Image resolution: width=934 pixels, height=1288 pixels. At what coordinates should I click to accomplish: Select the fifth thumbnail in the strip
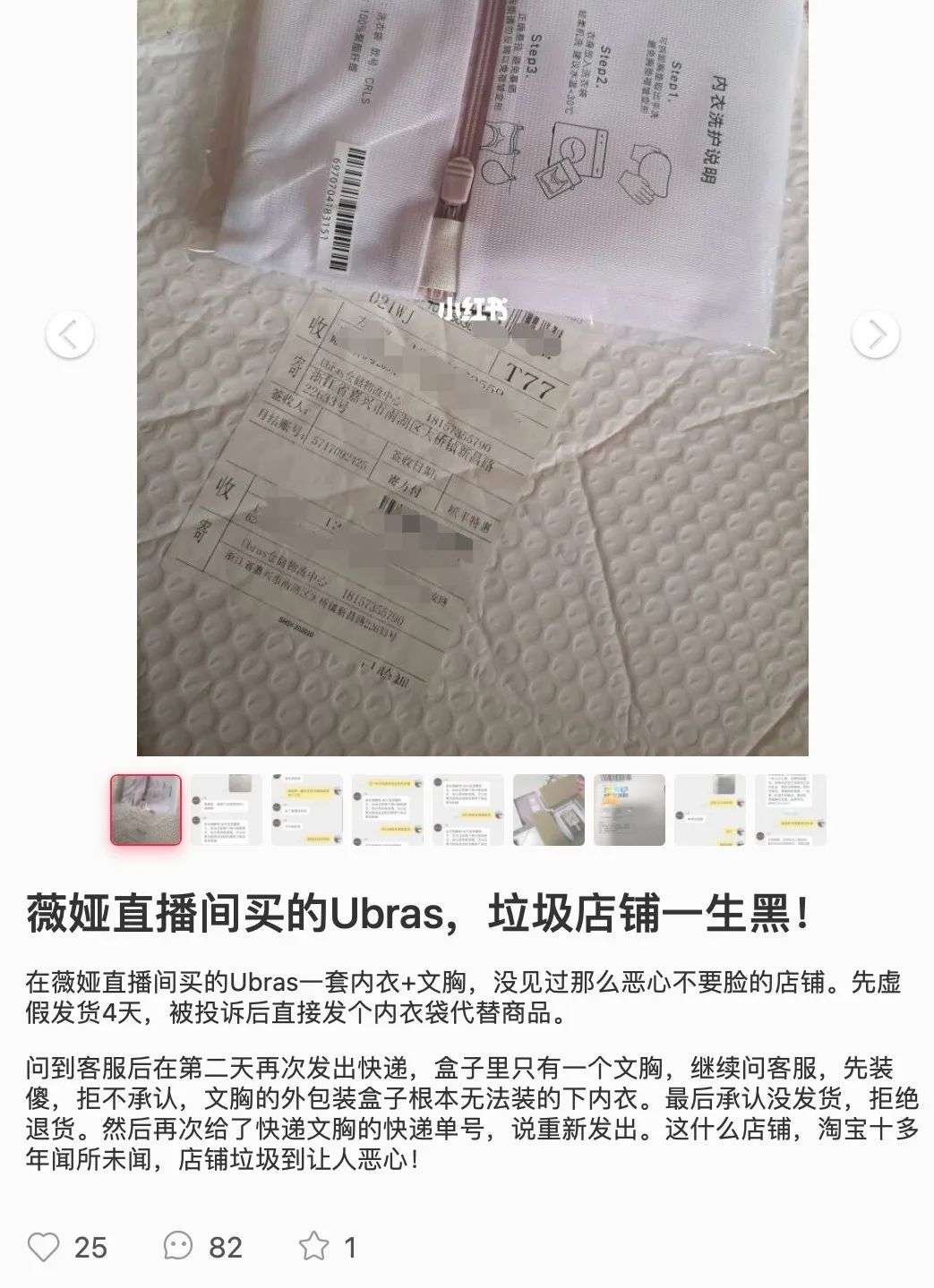468,810
